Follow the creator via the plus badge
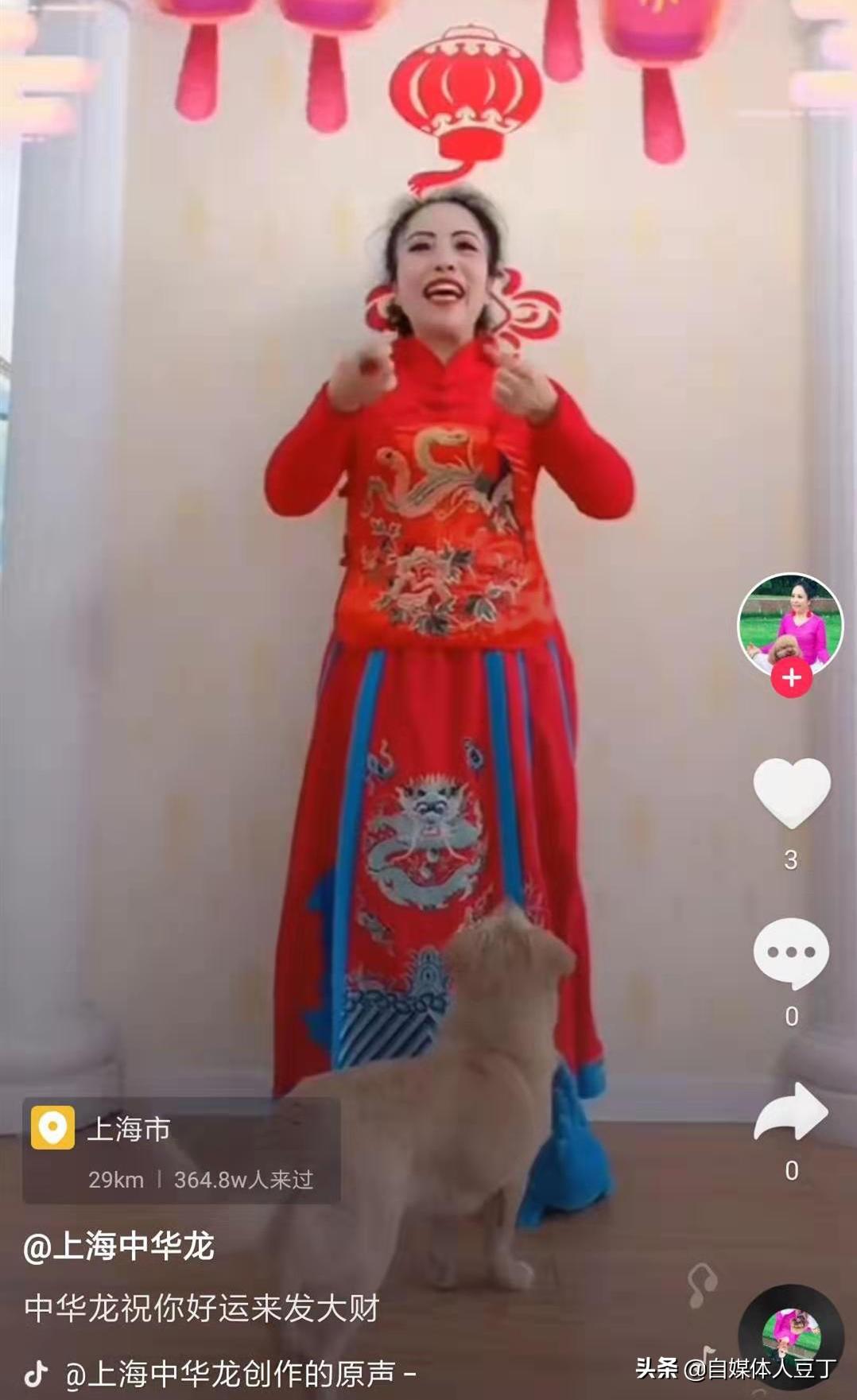Image resolution: width=857 pixels, height=1400 pixels. [791, 678]
